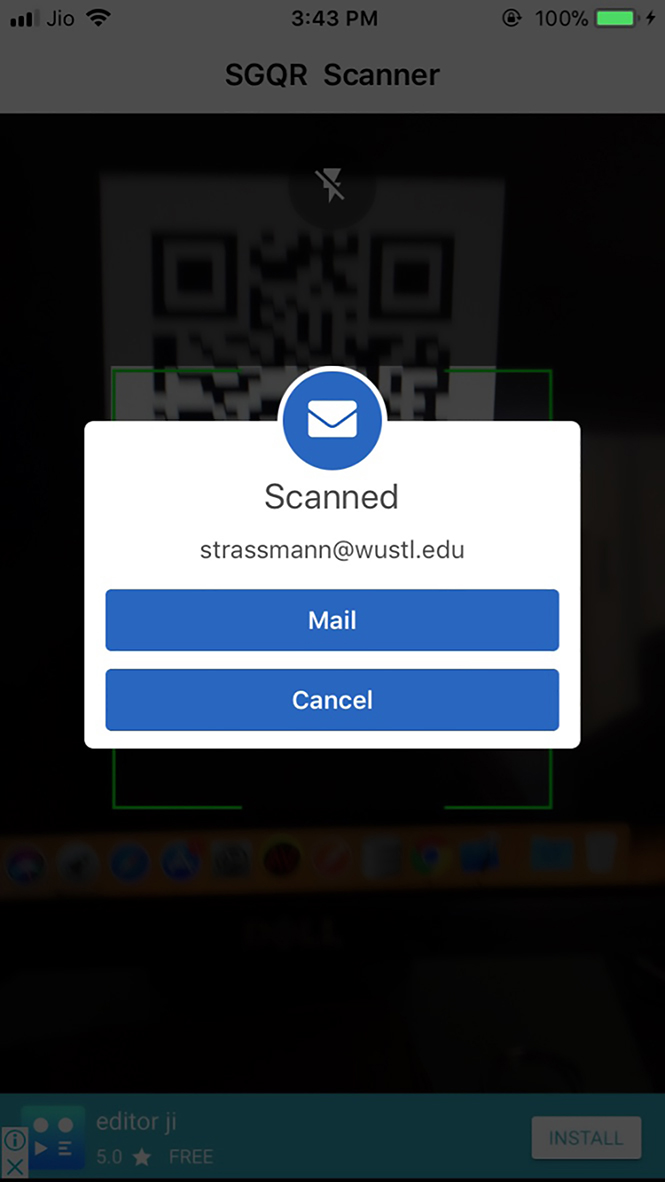This screenshot has height=1182, width=665.
Task: Cancel the scanned result dialog
Action: pyautogui.click(x=332, y=700)
